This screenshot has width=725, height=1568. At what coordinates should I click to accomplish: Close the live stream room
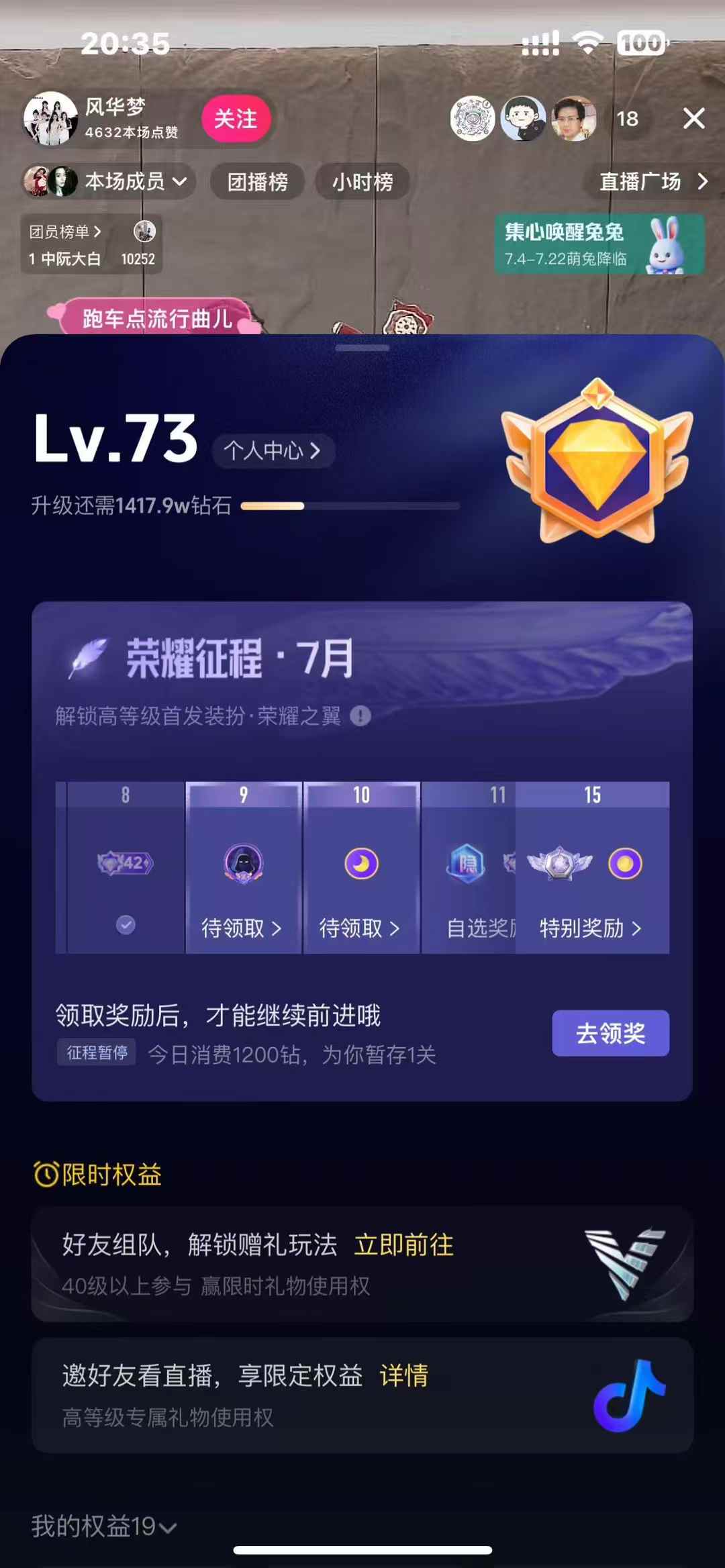[693, 119]
